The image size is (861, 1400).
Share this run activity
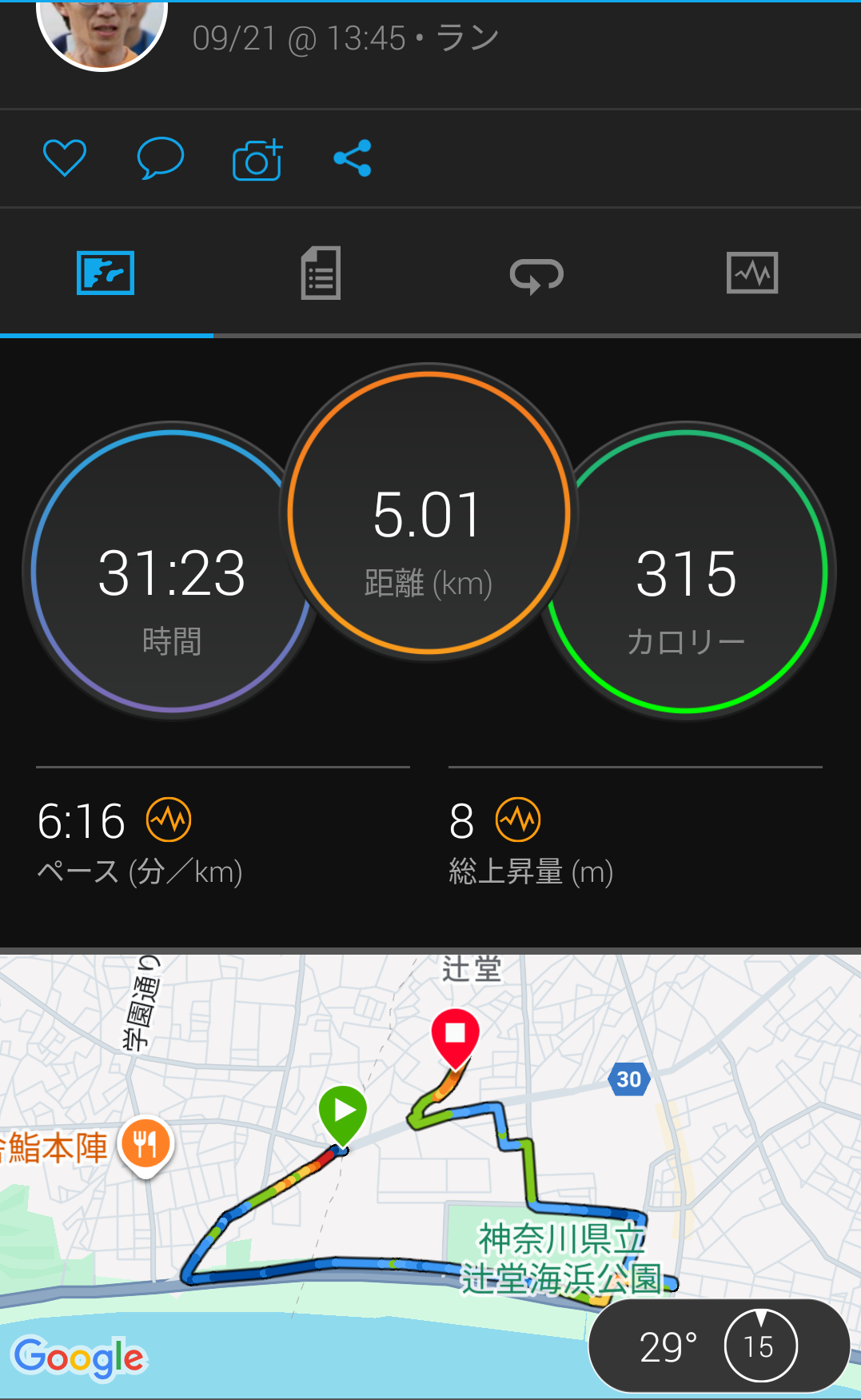[353, 158]
